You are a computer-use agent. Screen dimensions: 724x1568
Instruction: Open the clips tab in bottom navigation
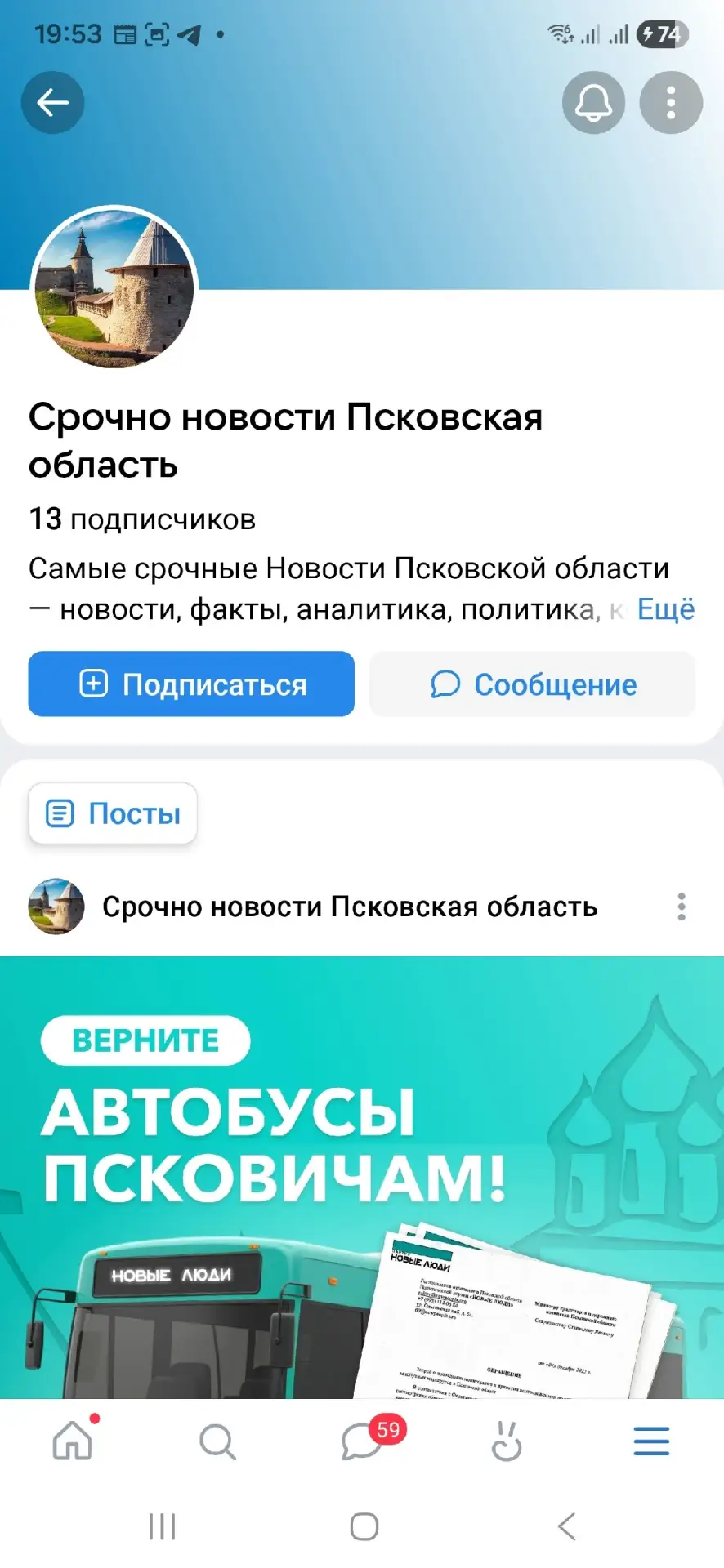(x=507, y=1441)
